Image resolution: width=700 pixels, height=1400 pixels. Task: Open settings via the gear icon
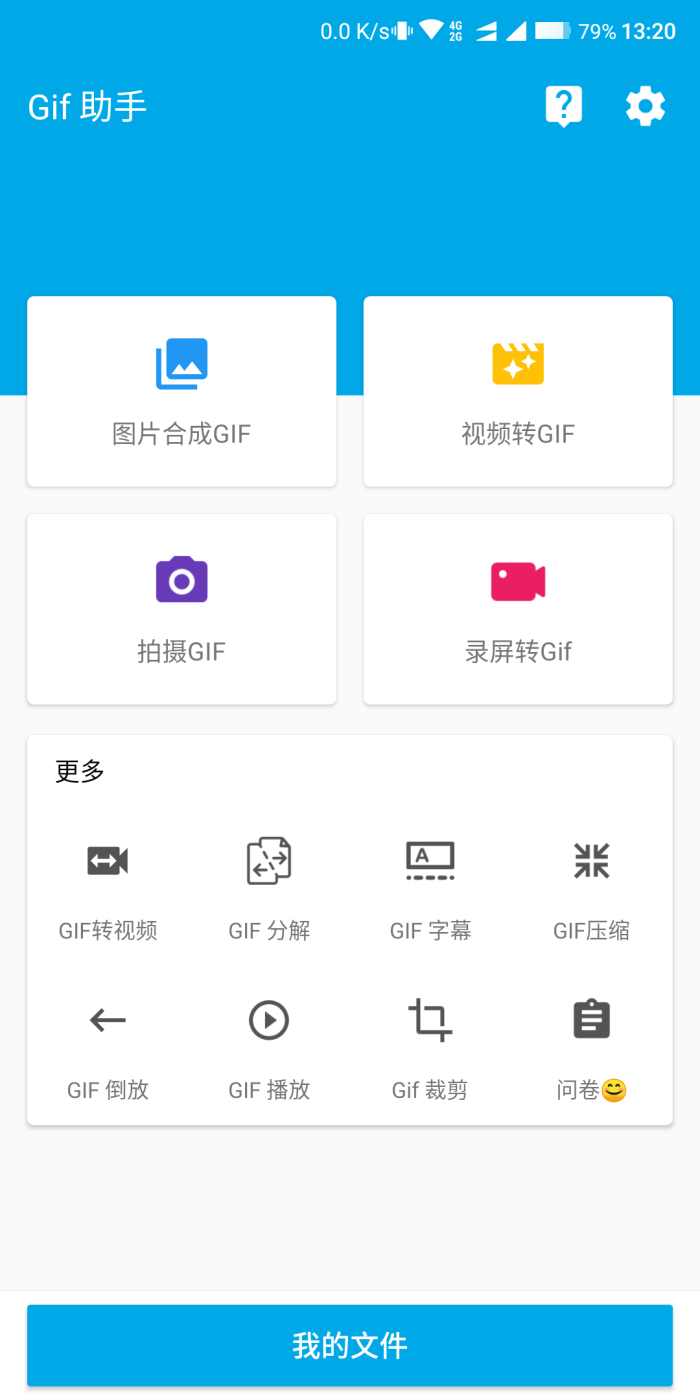pos(646,106)
